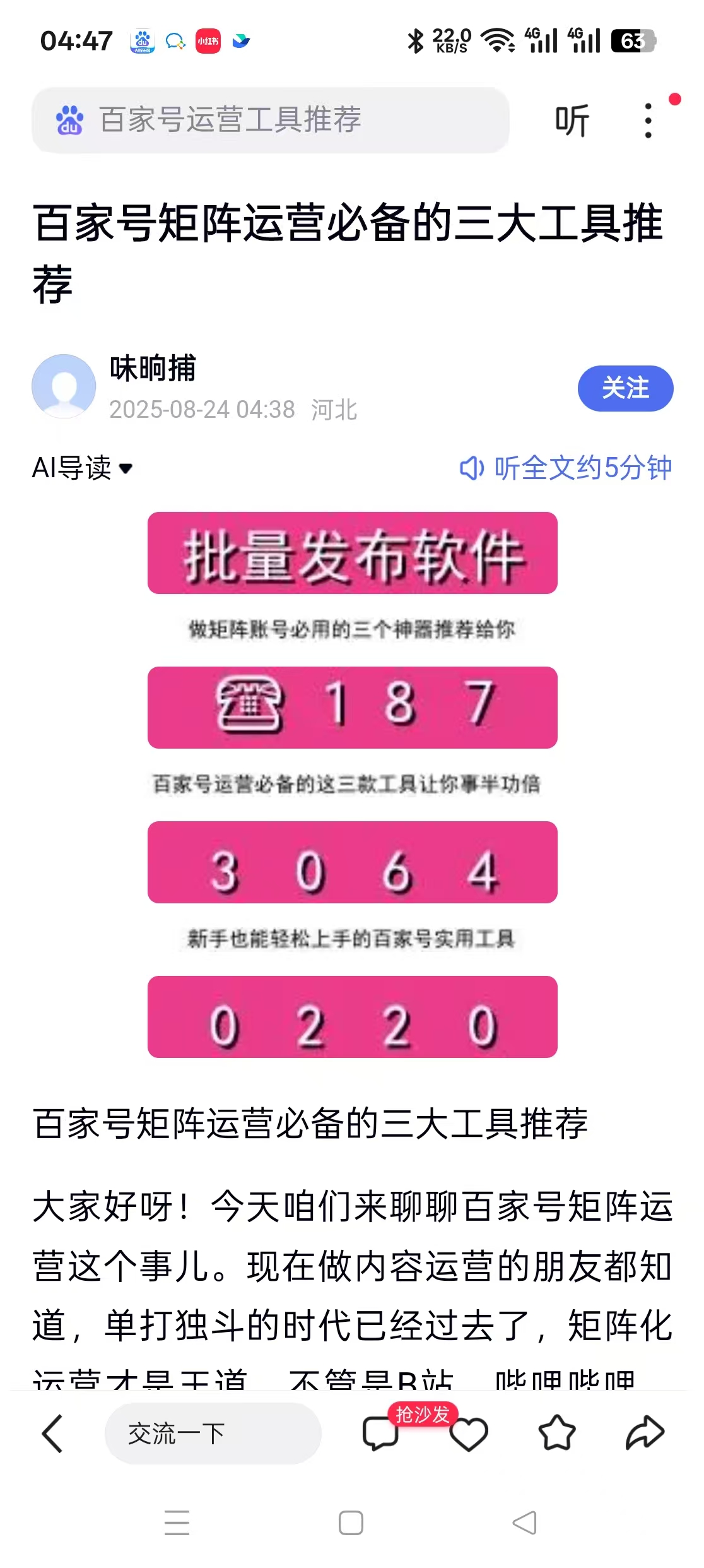Image resolution: width=704 pixels, height=1568 pixels.
Task: Share this article using the arrow icon
Action: [x=645, y=1434]
